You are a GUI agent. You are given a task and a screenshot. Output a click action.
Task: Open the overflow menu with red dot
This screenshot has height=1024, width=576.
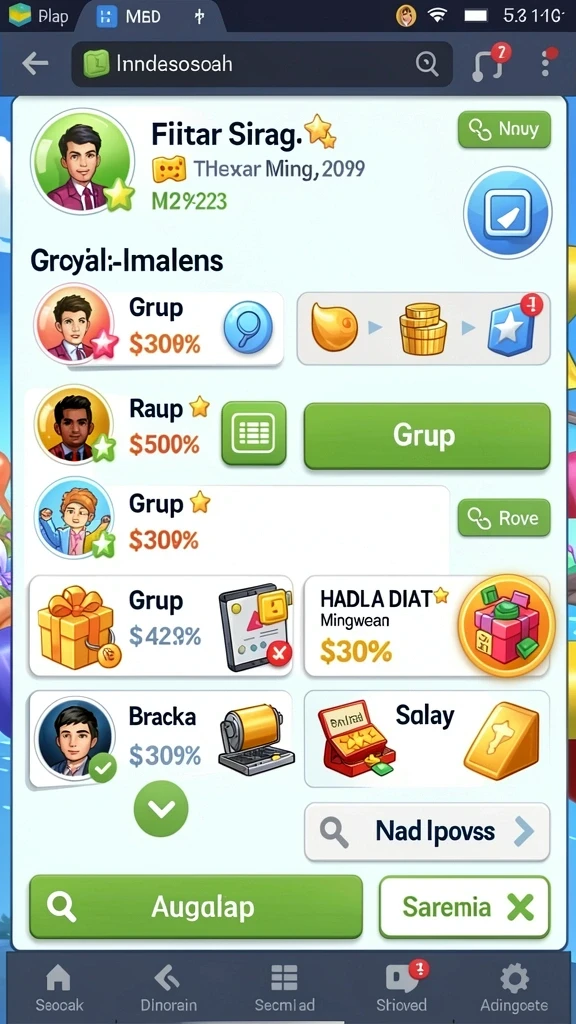pos(547,63)
